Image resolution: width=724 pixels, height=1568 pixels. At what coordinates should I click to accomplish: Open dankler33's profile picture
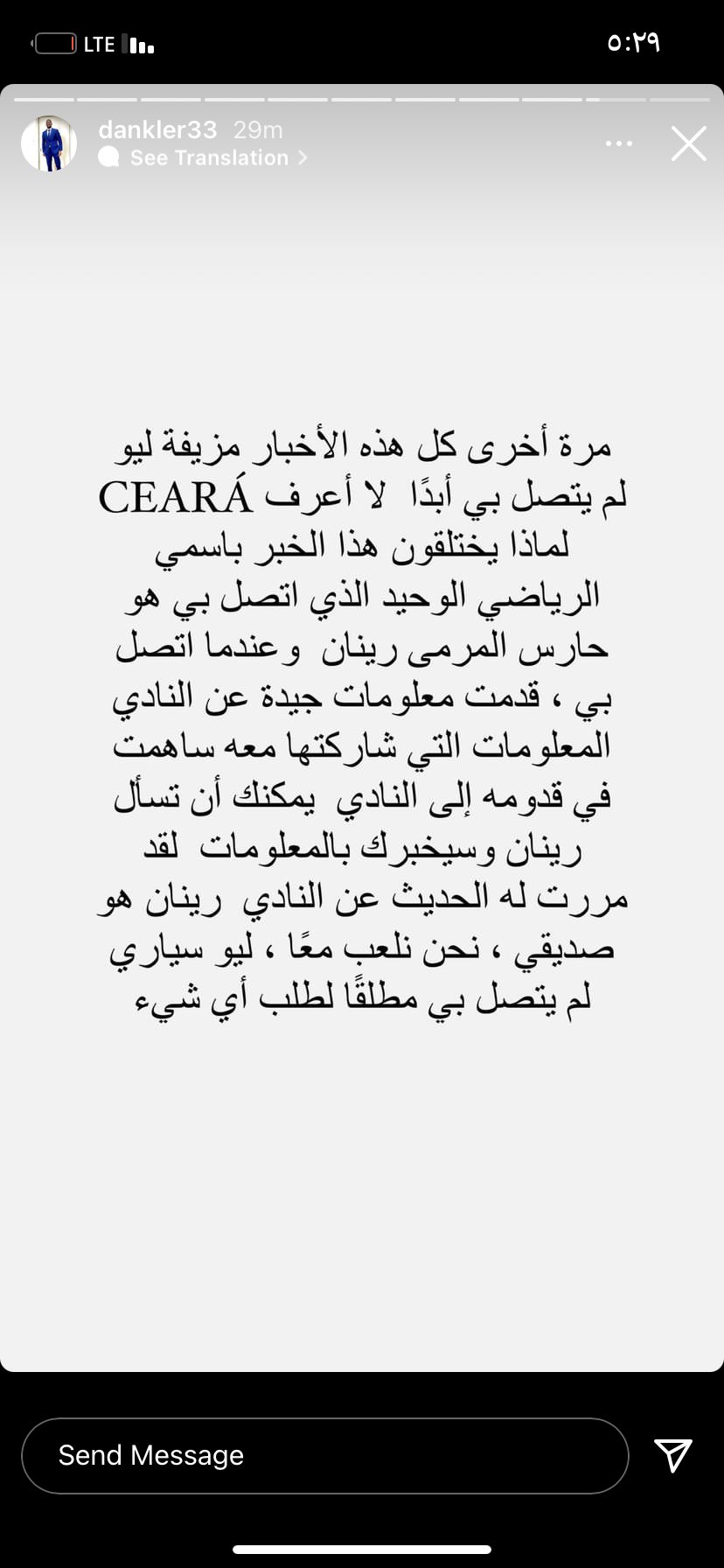49,143
